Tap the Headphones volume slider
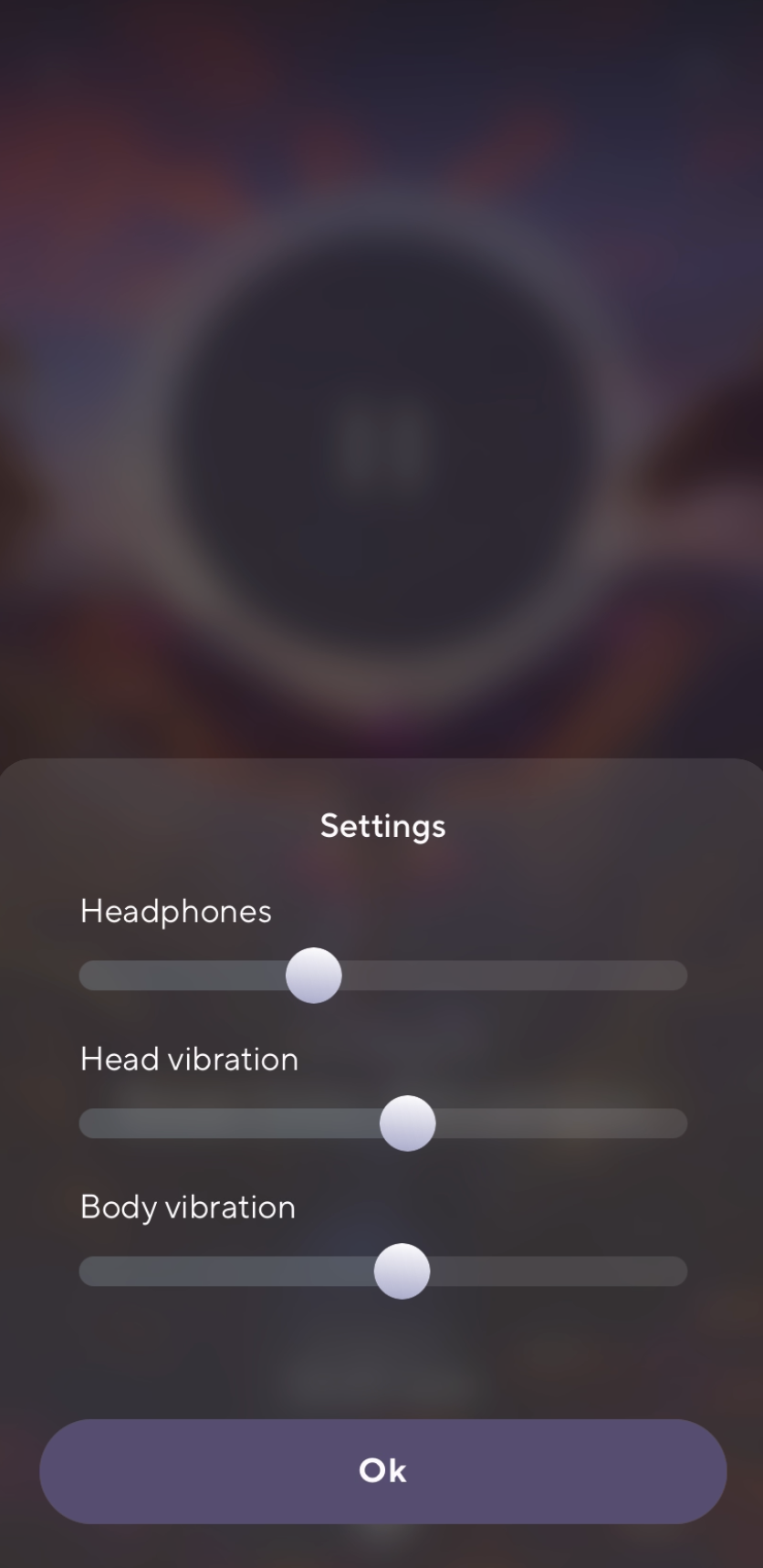This screenshot has height=1568, width=763. pyautogui.click(x=314, y=975)
